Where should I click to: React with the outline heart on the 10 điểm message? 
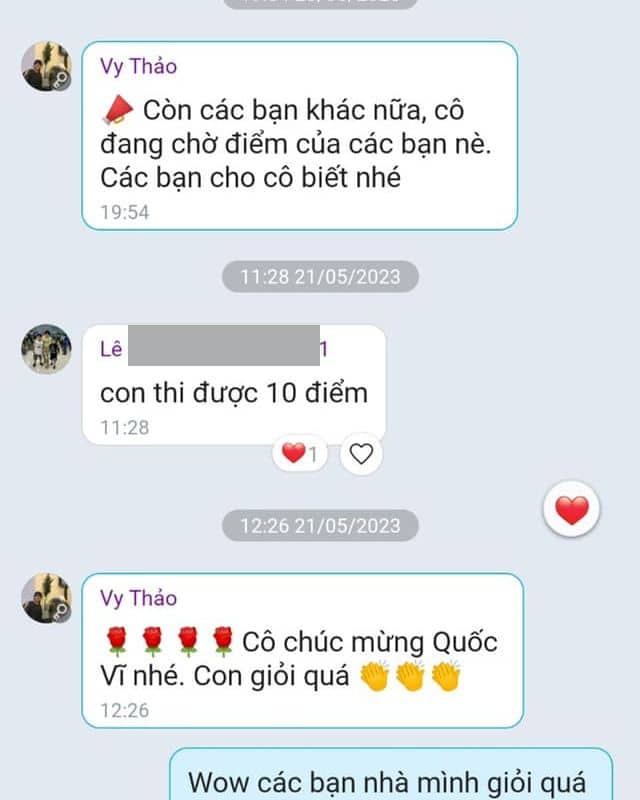click(x=362, y=455)
